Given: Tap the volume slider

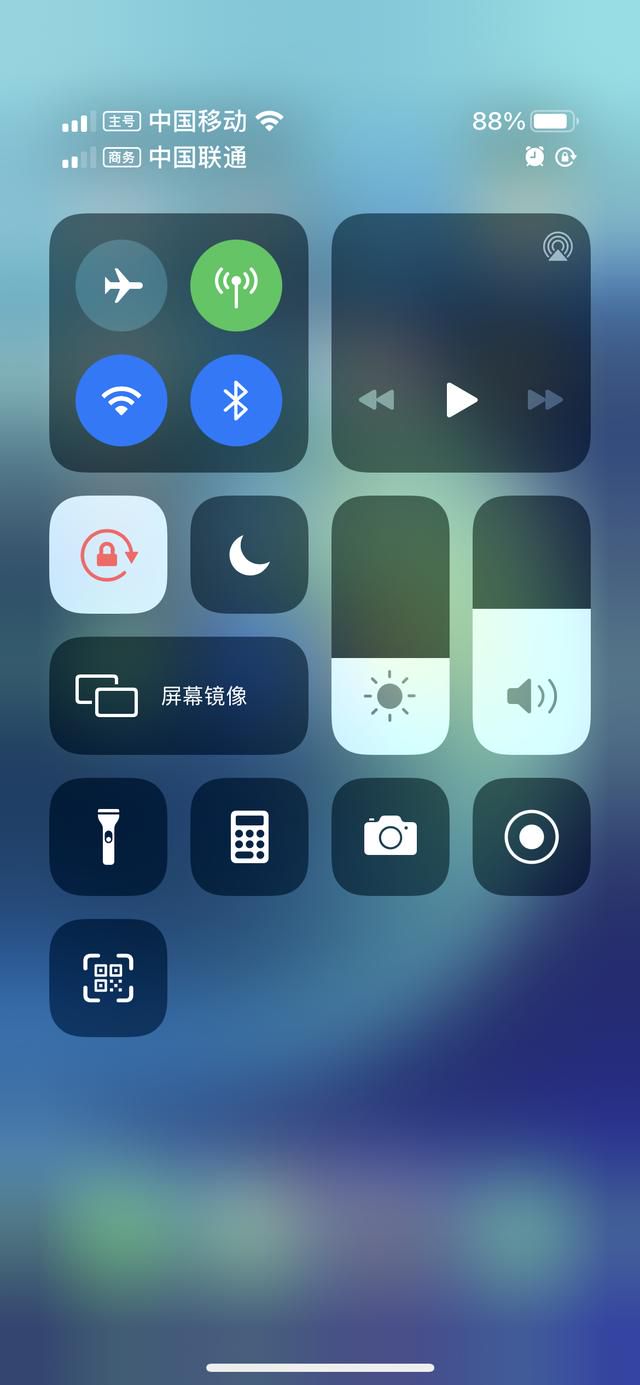Looking at the screenshot, I should coord(531,625).
